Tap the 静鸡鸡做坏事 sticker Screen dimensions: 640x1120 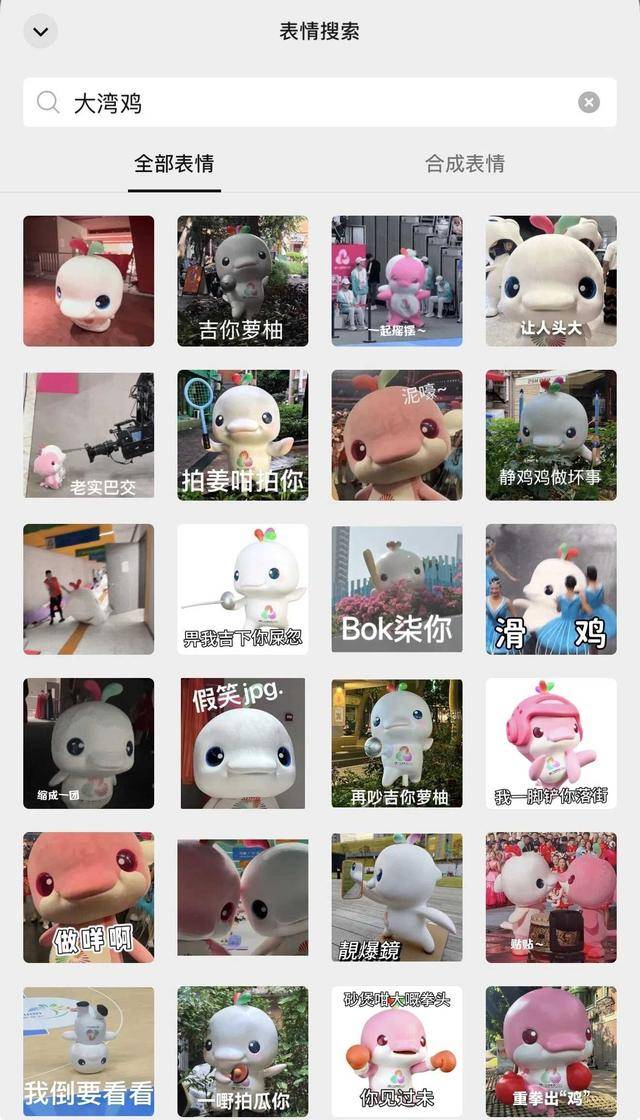click(x=551, y=435)
